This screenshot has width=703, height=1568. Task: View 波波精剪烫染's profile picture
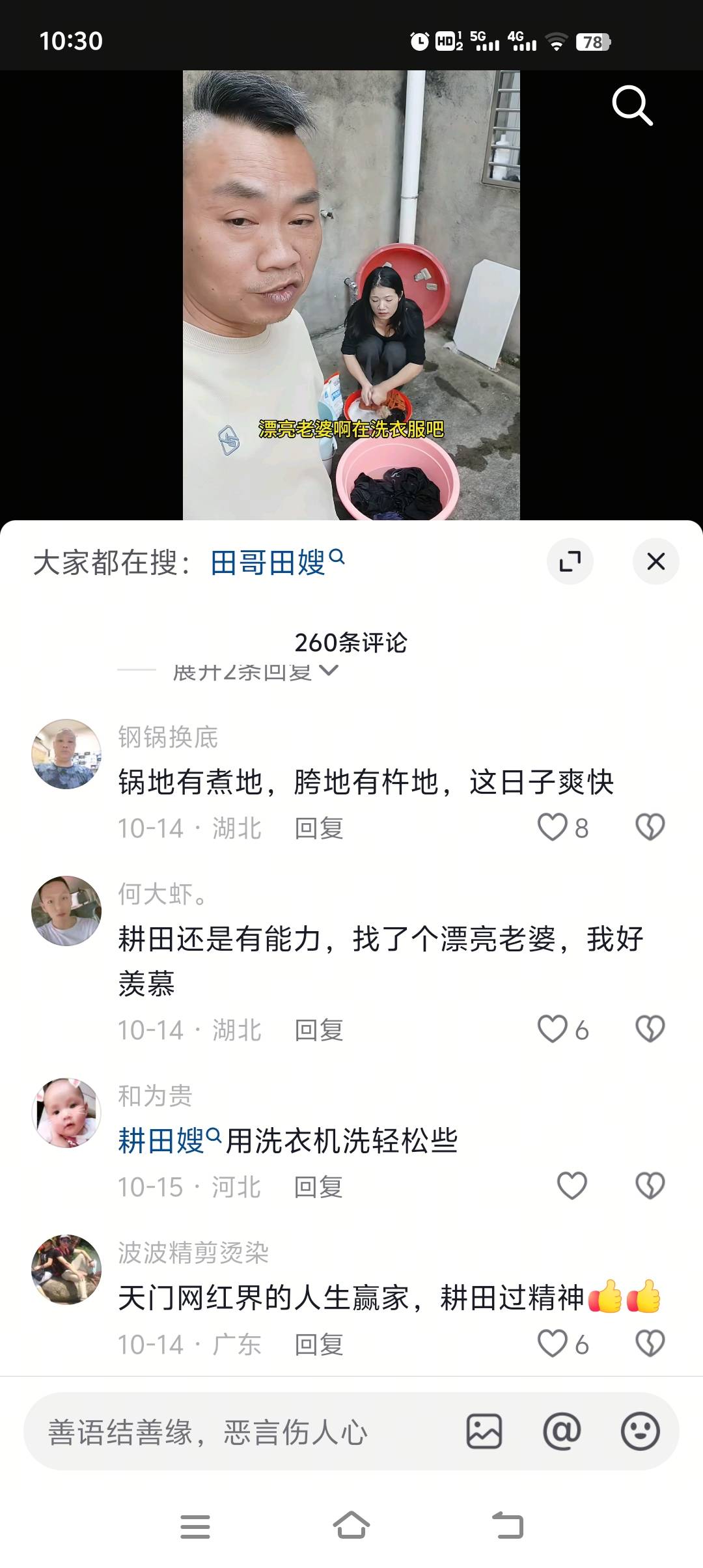click(x=66, y=1269)
